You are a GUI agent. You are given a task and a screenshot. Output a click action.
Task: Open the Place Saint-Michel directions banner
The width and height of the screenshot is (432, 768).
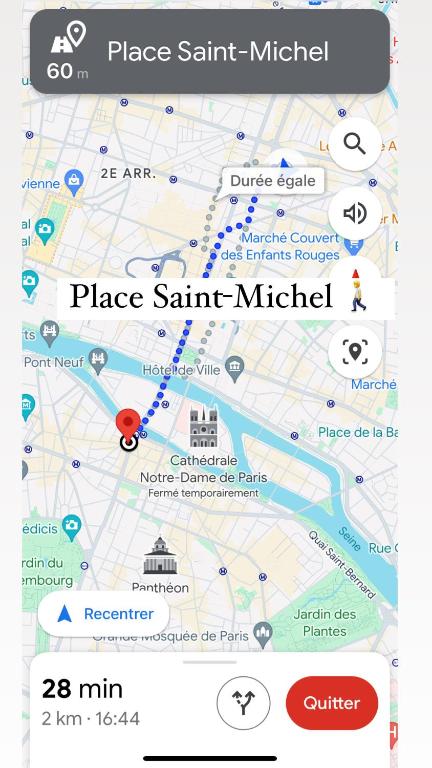210,51
